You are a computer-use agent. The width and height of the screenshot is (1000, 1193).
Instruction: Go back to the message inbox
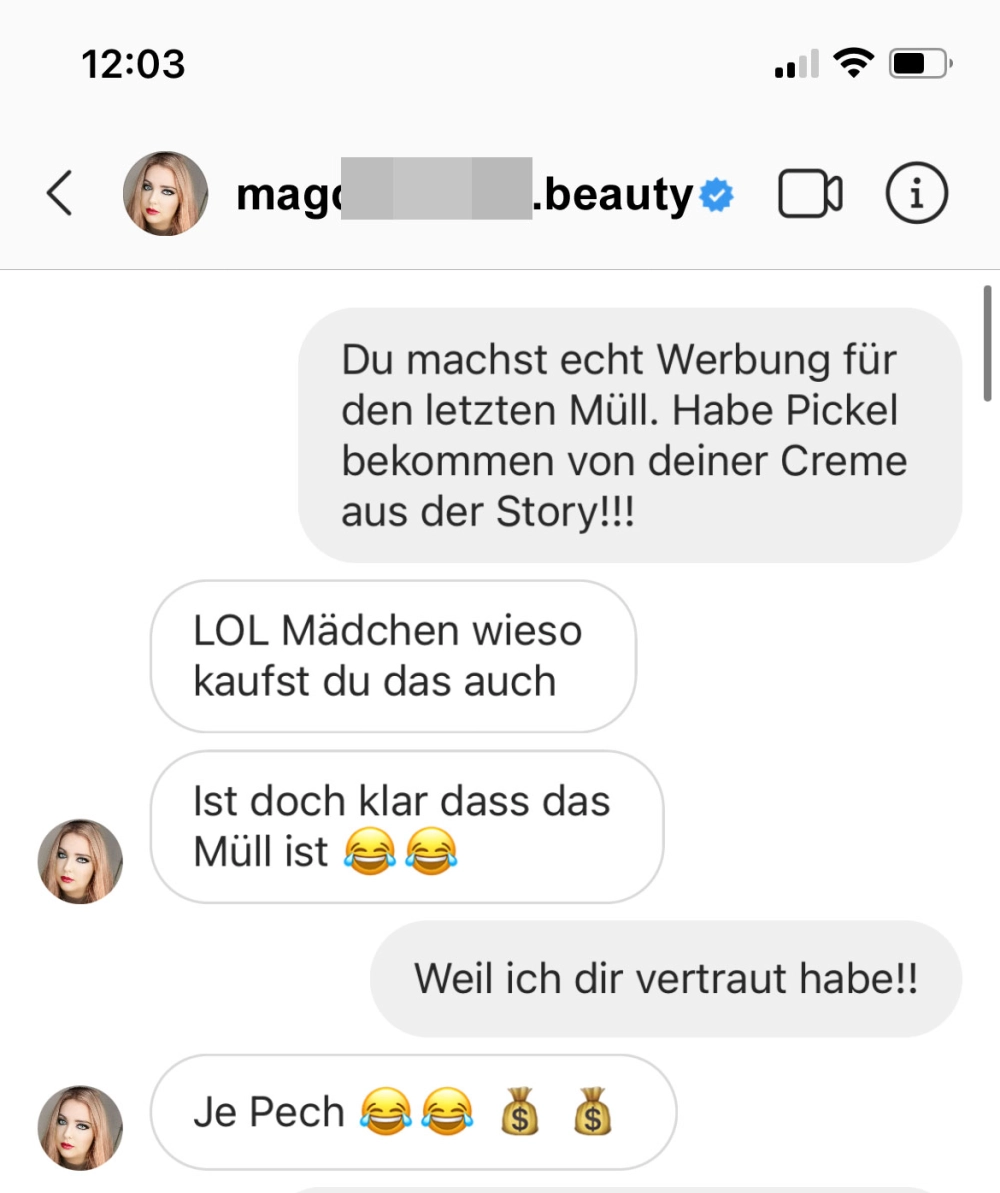(x=60, y=193)
